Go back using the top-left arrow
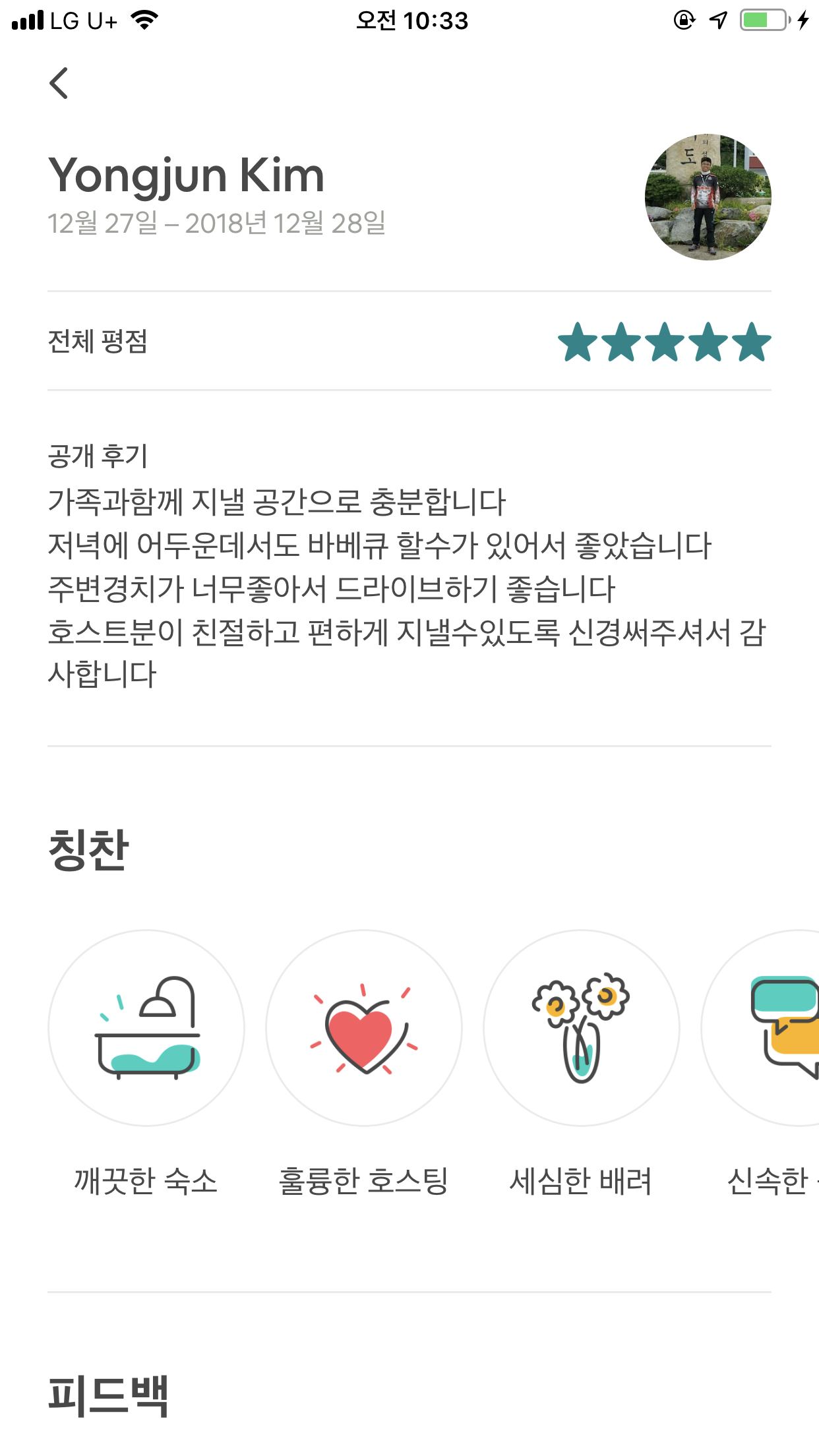Screen dimensions: 819x1456 click(x=59, y=83)
